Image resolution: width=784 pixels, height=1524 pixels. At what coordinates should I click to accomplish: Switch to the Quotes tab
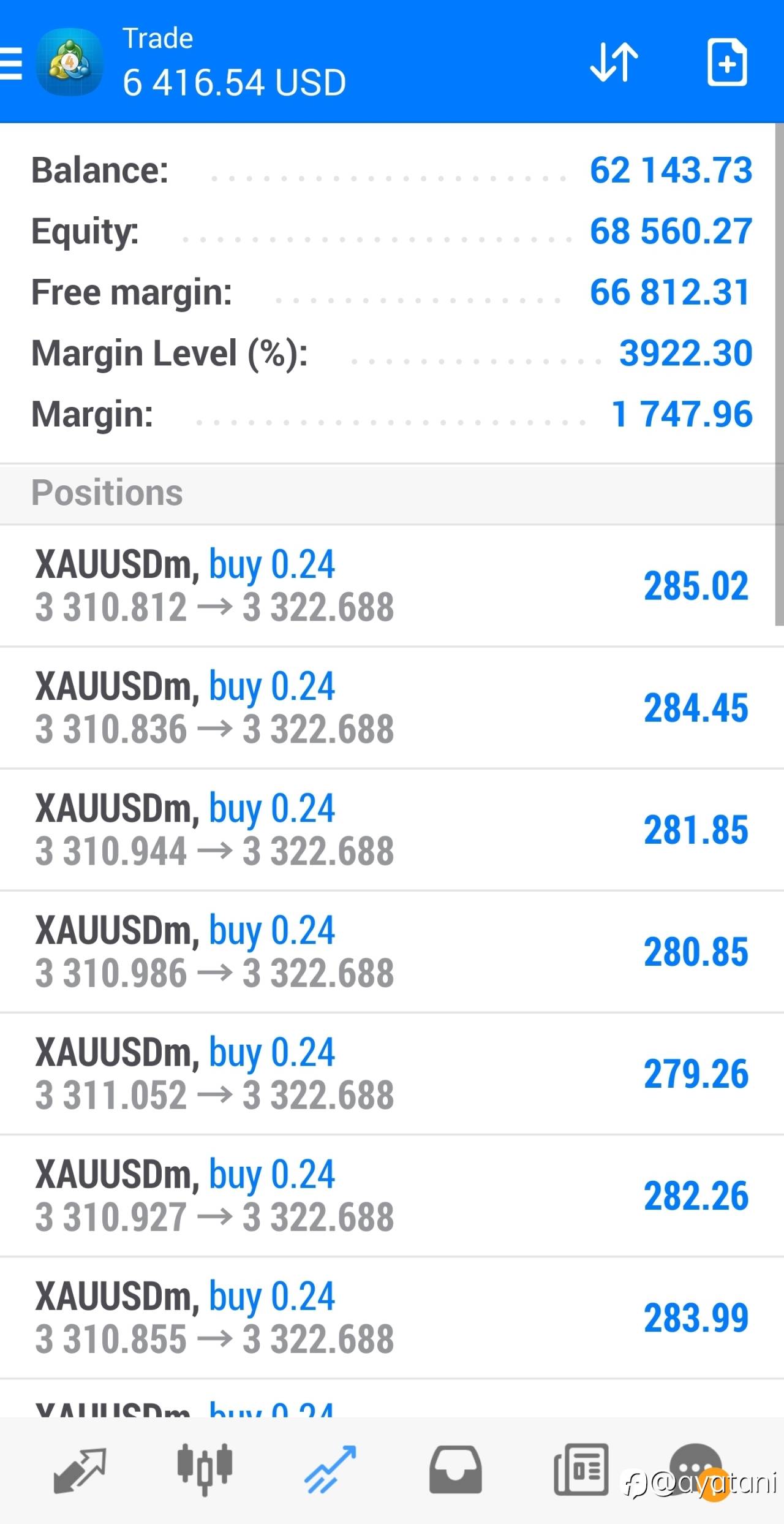[80, 1470]
